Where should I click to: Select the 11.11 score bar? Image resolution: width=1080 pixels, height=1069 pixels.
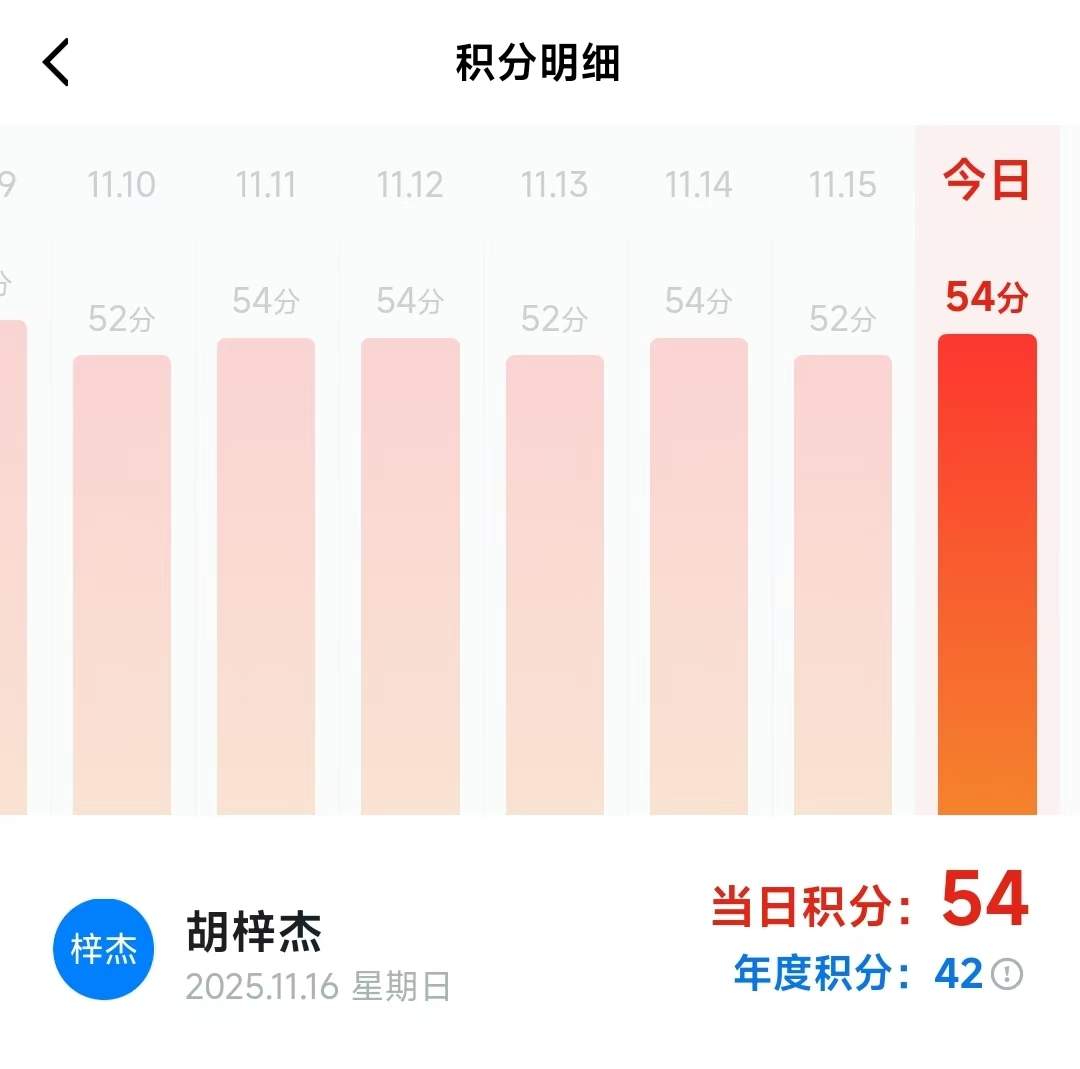point(266,577)
